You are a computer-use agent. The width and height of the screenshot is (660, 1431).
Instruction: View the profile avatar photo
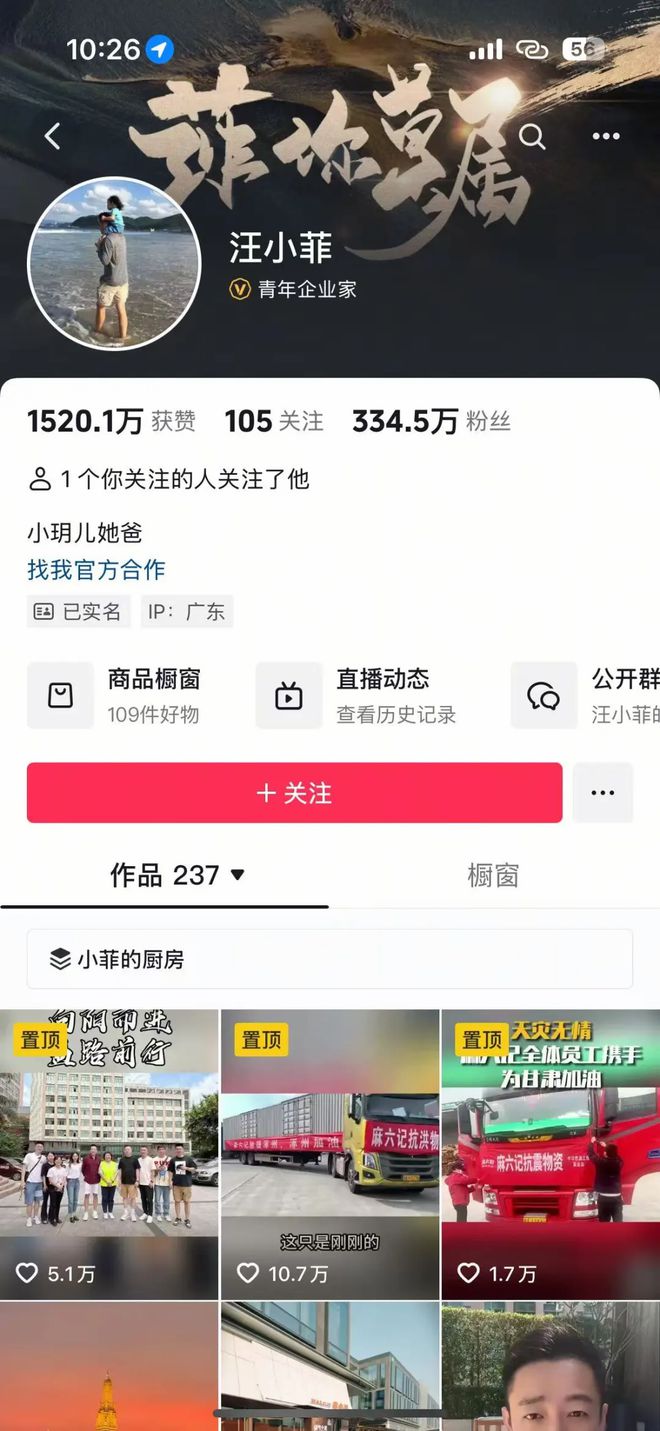[x=114, y=264]
